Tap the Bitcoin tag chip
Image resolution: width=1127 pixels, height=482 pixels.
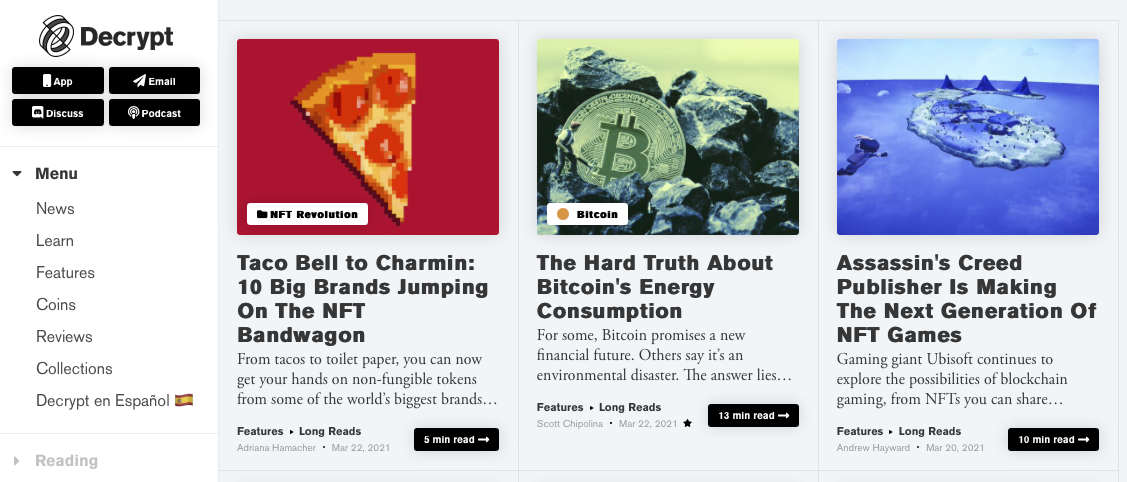[x=587, y=214]
